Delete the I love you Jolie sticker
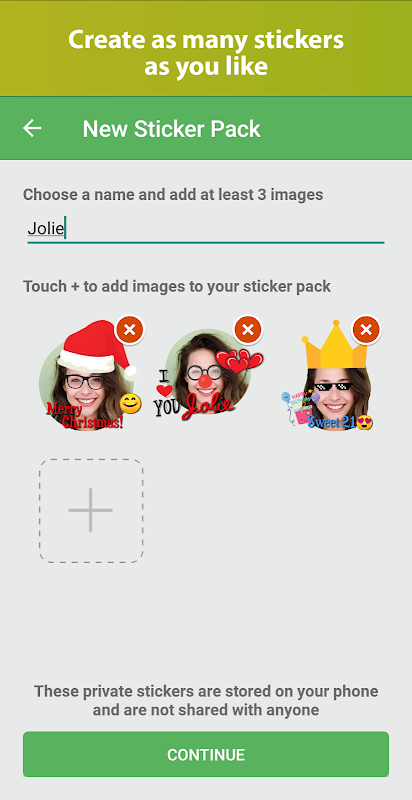 248,330
